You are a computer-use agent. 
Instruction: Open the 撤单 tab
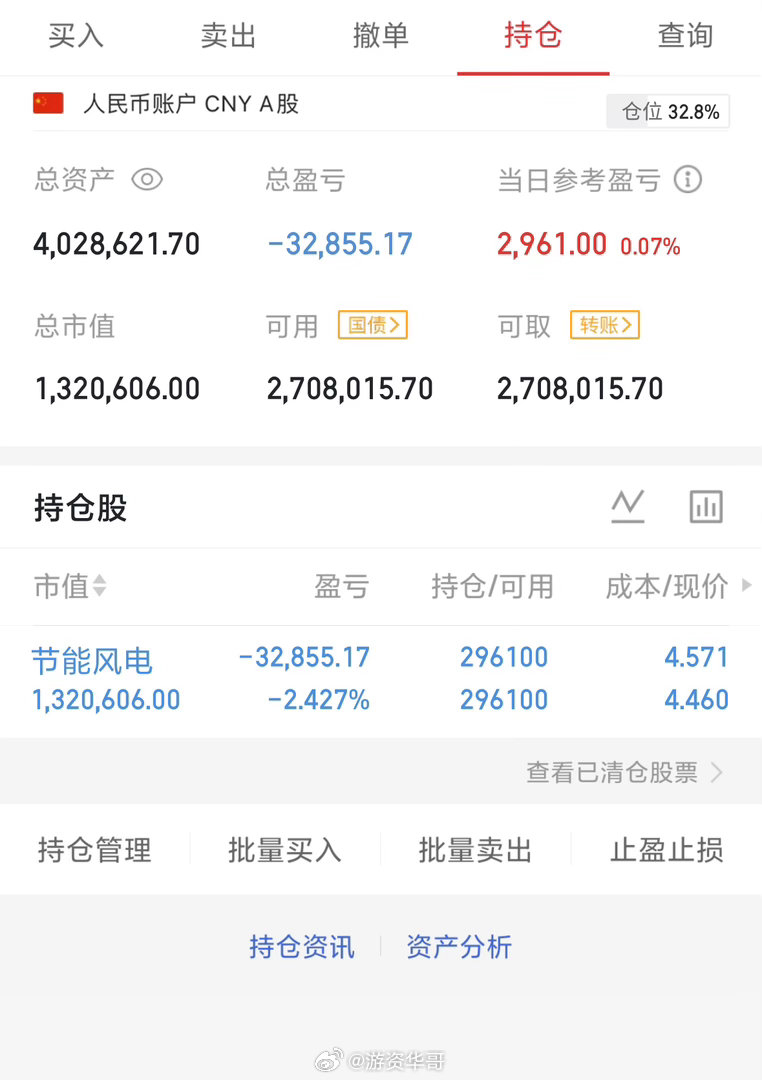(381, 36)
